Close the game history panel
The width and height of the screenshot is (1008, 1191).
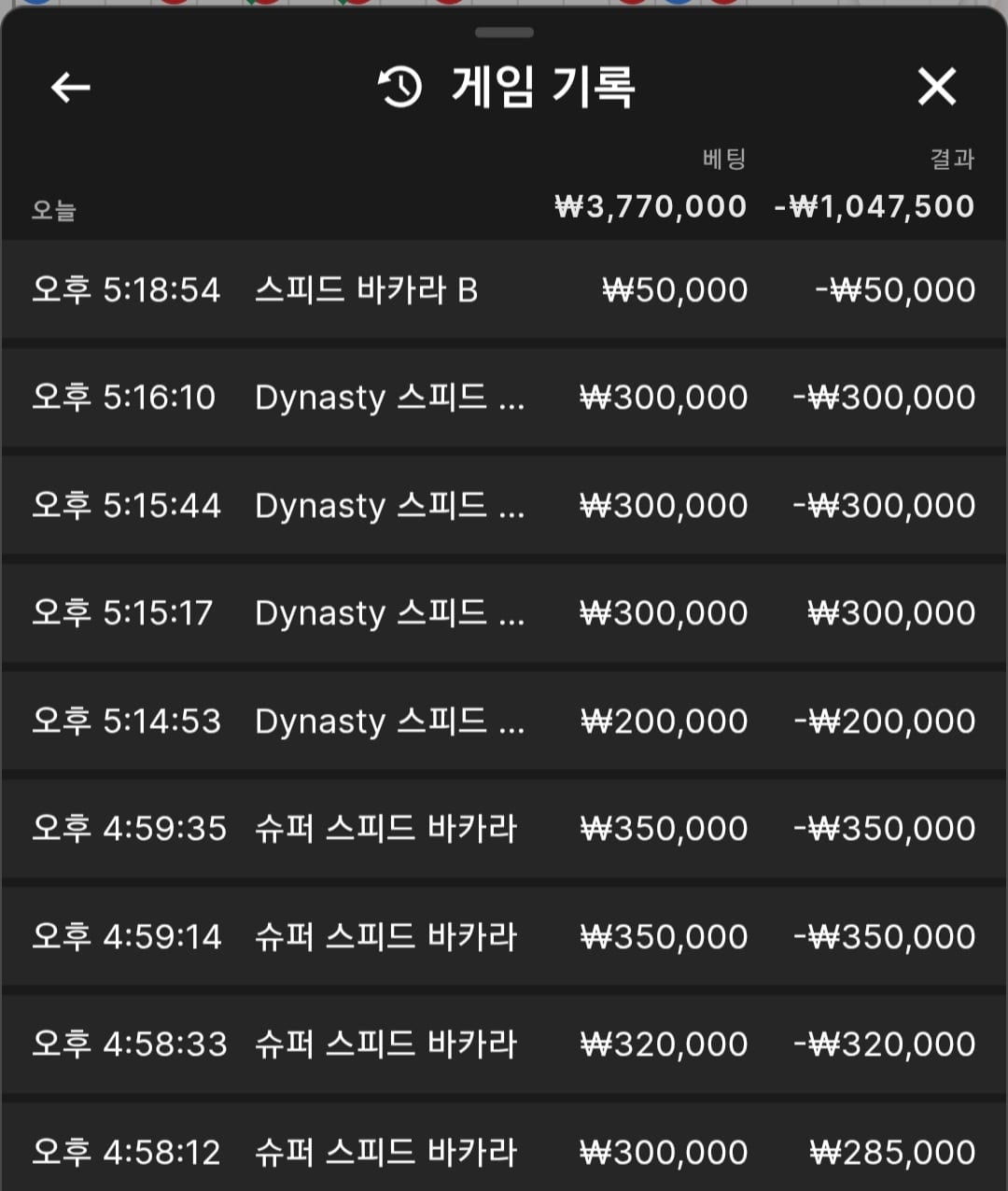click(937, 87)
